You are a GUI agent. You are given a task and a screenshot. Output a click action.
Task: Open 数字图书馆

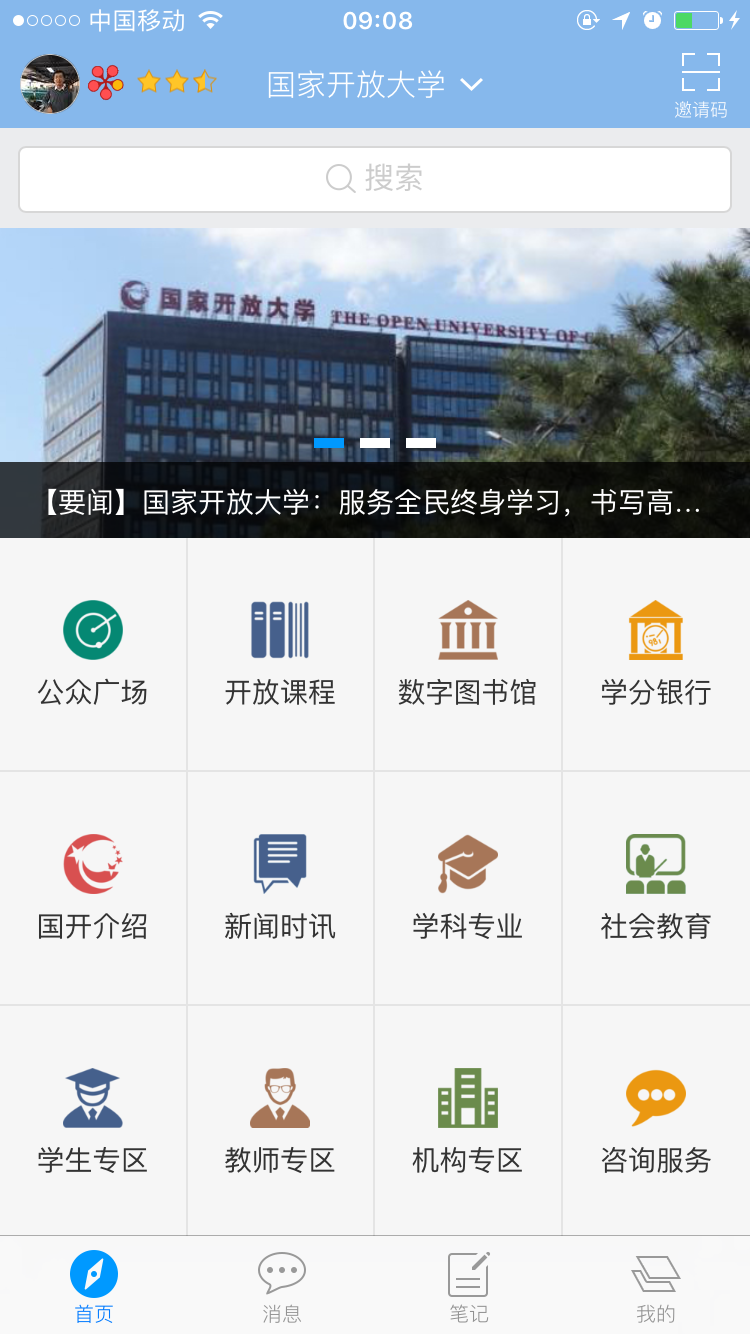(x=467, y=654)
